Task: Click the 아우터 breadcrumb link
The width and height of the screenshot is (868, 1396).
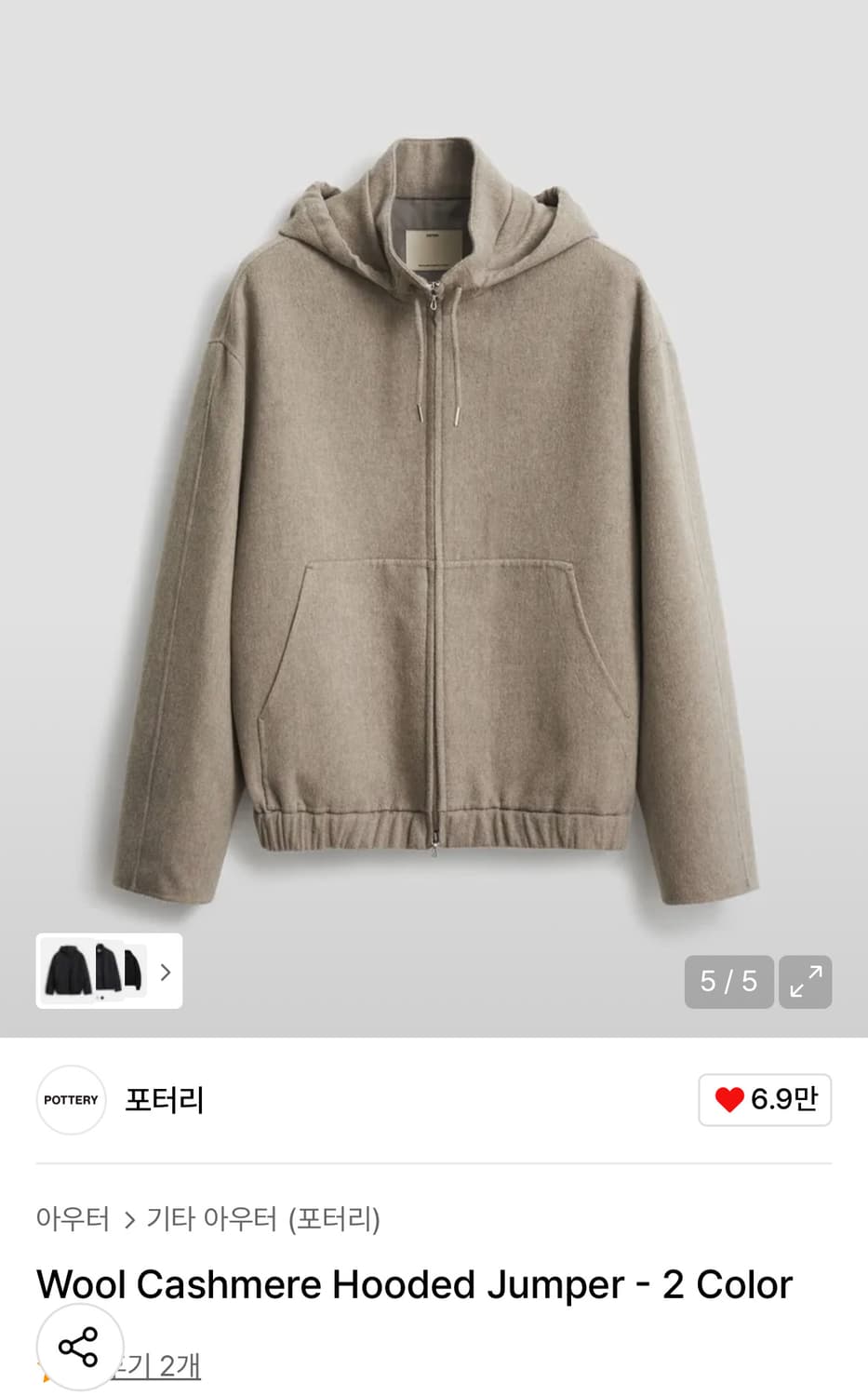Action: pos(73,1219)
